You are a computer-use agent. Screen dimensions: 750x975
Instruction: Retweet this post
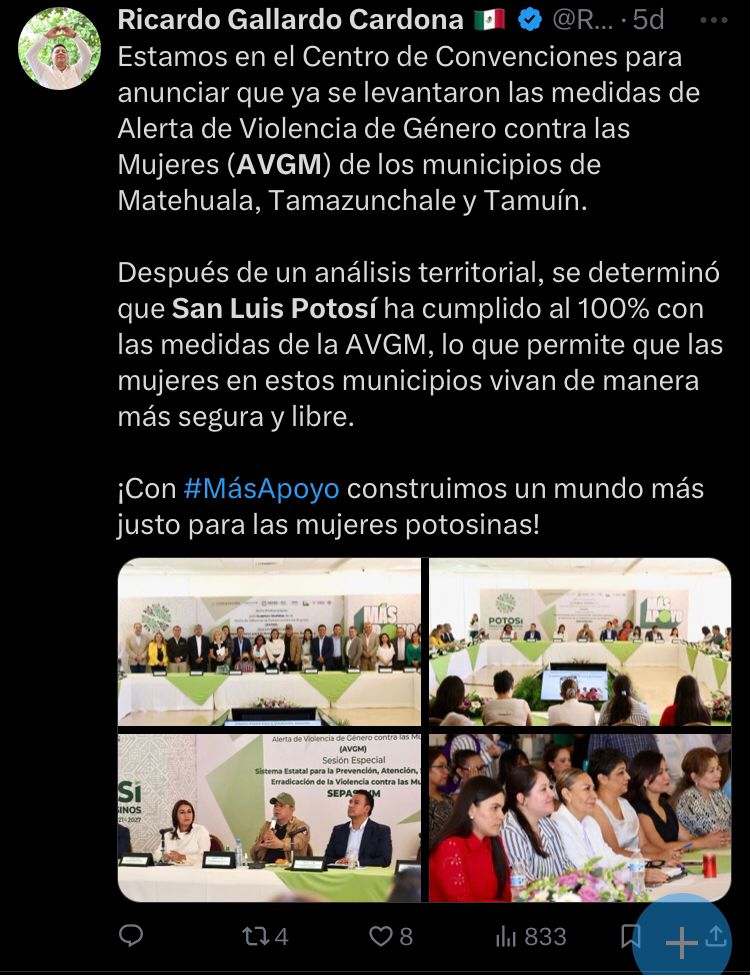click(x=266, y=936)
